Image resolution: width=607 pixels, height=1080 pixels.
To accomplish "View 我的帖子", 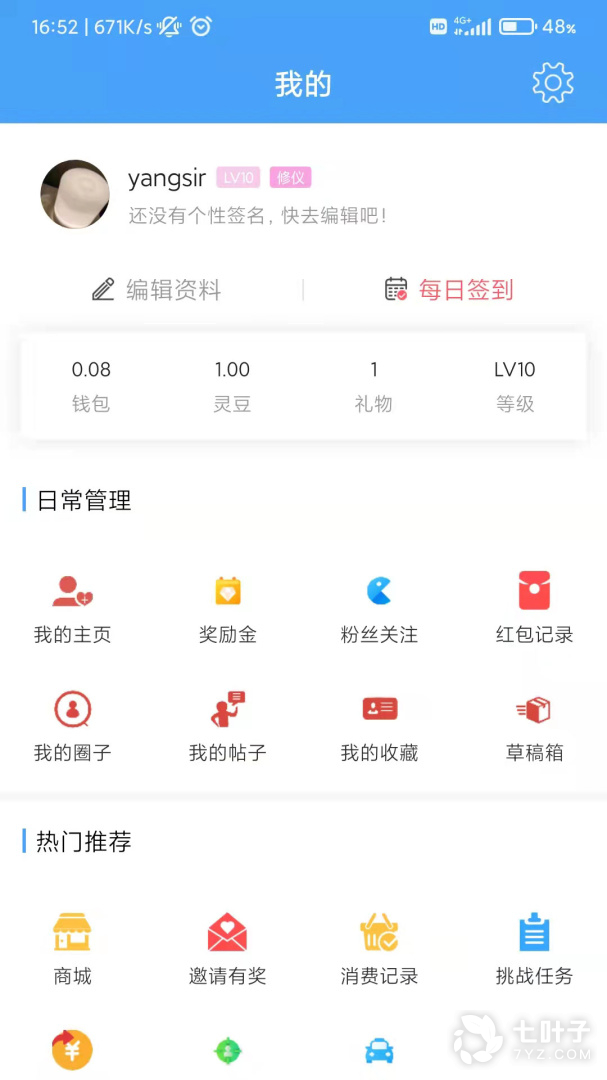I will [228, 726].
